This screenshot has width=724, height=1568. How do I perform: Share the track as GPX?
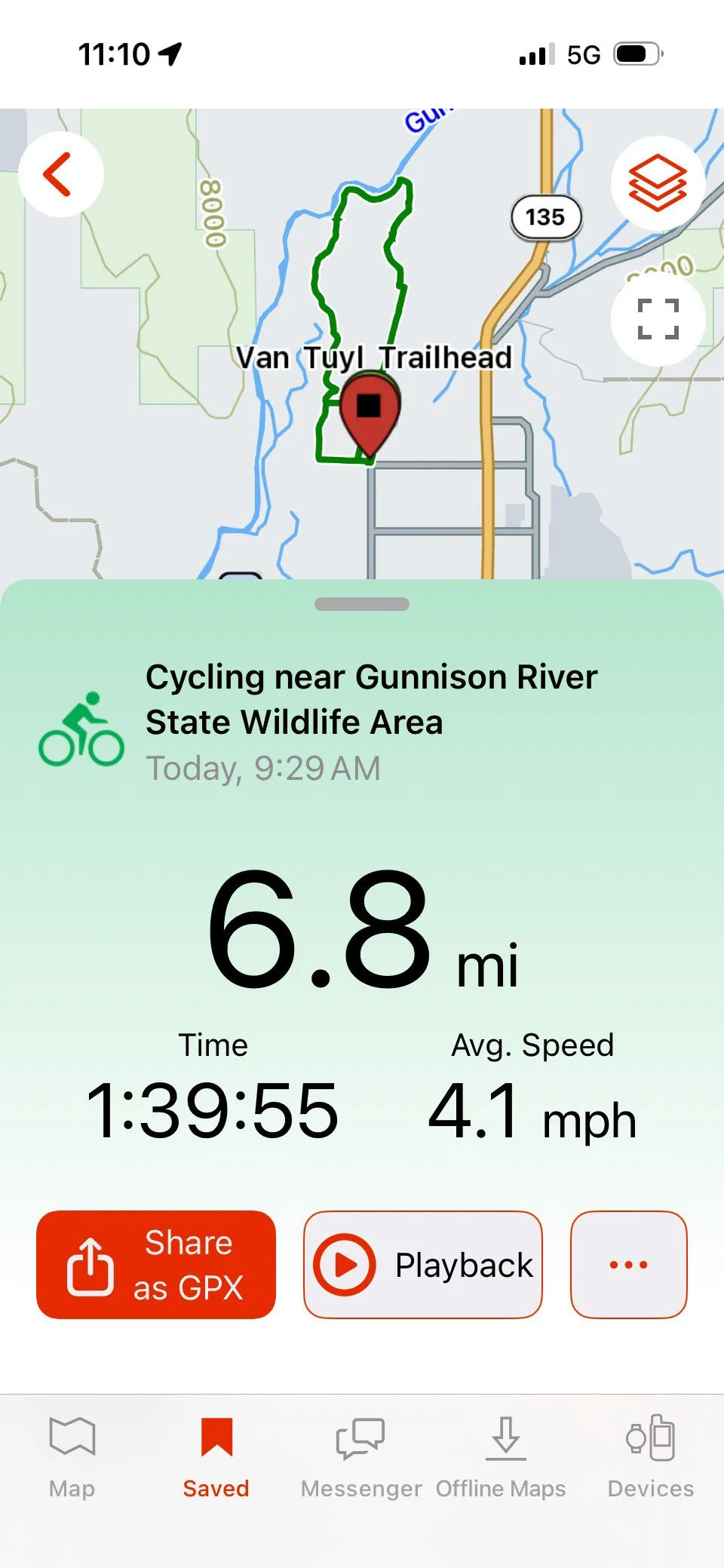click(x=156, y=1265)
